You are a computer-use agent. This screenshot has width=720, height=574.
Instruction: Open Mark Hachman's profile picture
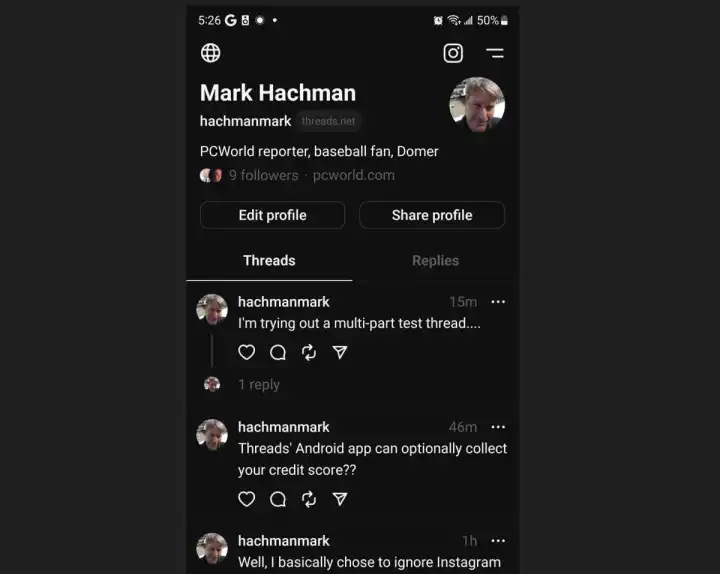477,105
